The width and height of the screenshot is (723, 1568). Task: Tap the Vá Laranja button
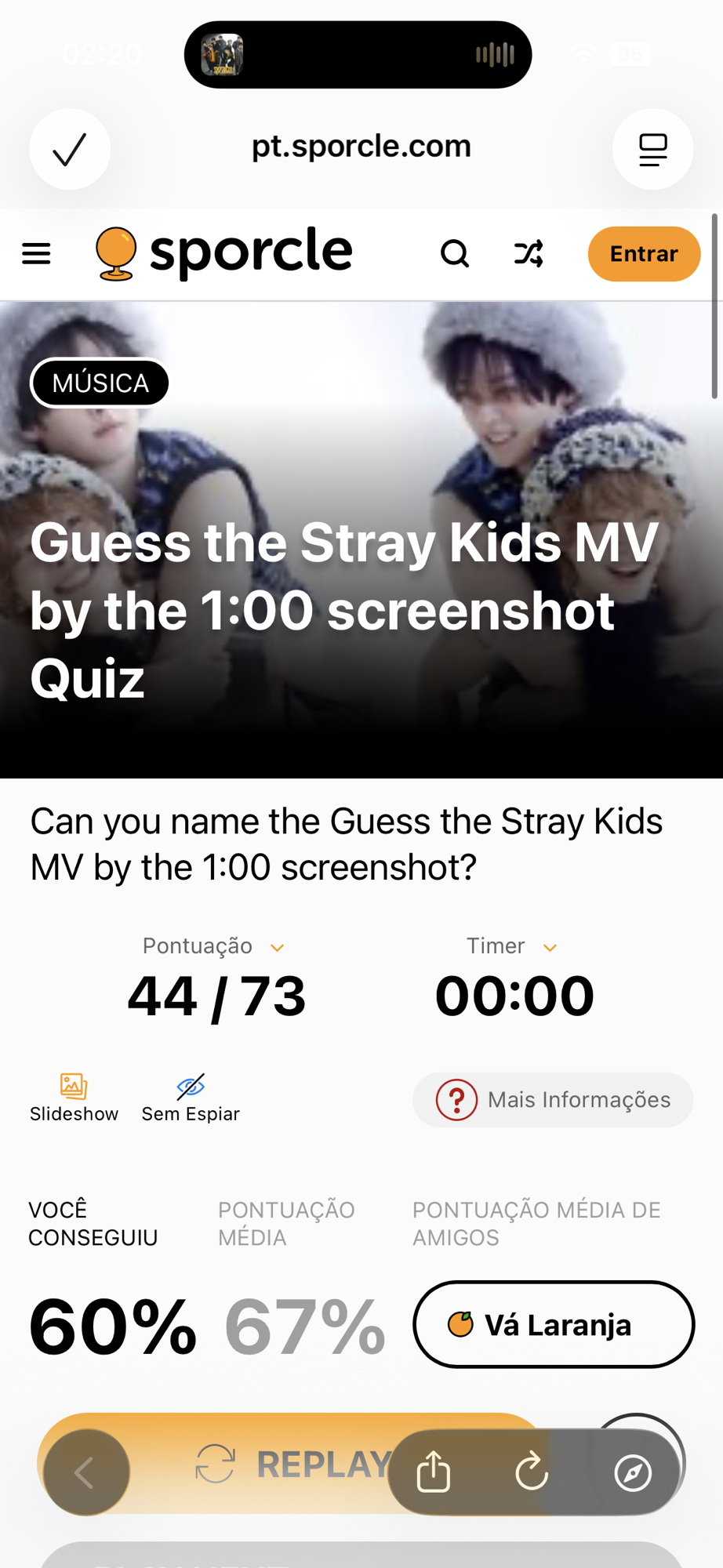(554, 1325)
